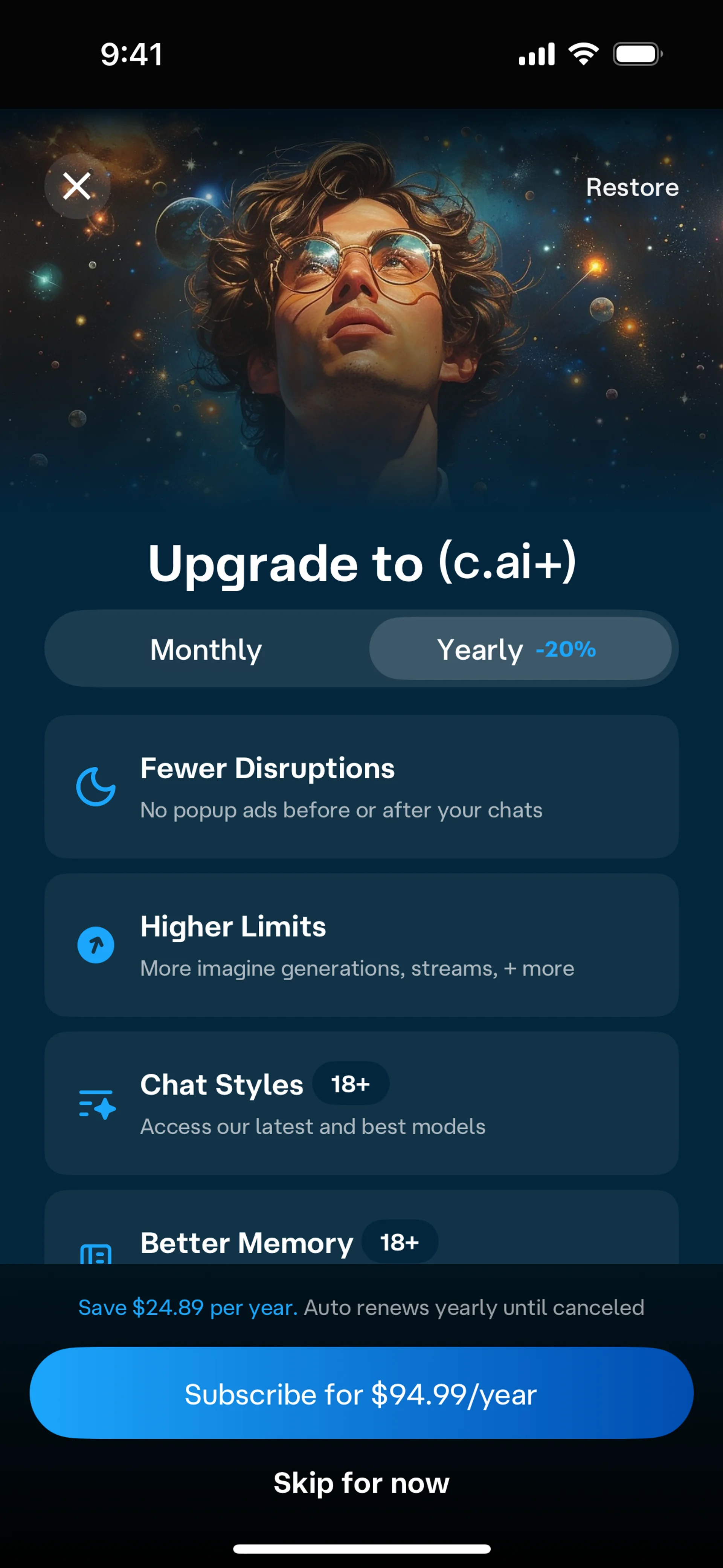Screen dimensions: 723x1568
Task: Select the Yearly -20% plan
Action: coord(520,649)
